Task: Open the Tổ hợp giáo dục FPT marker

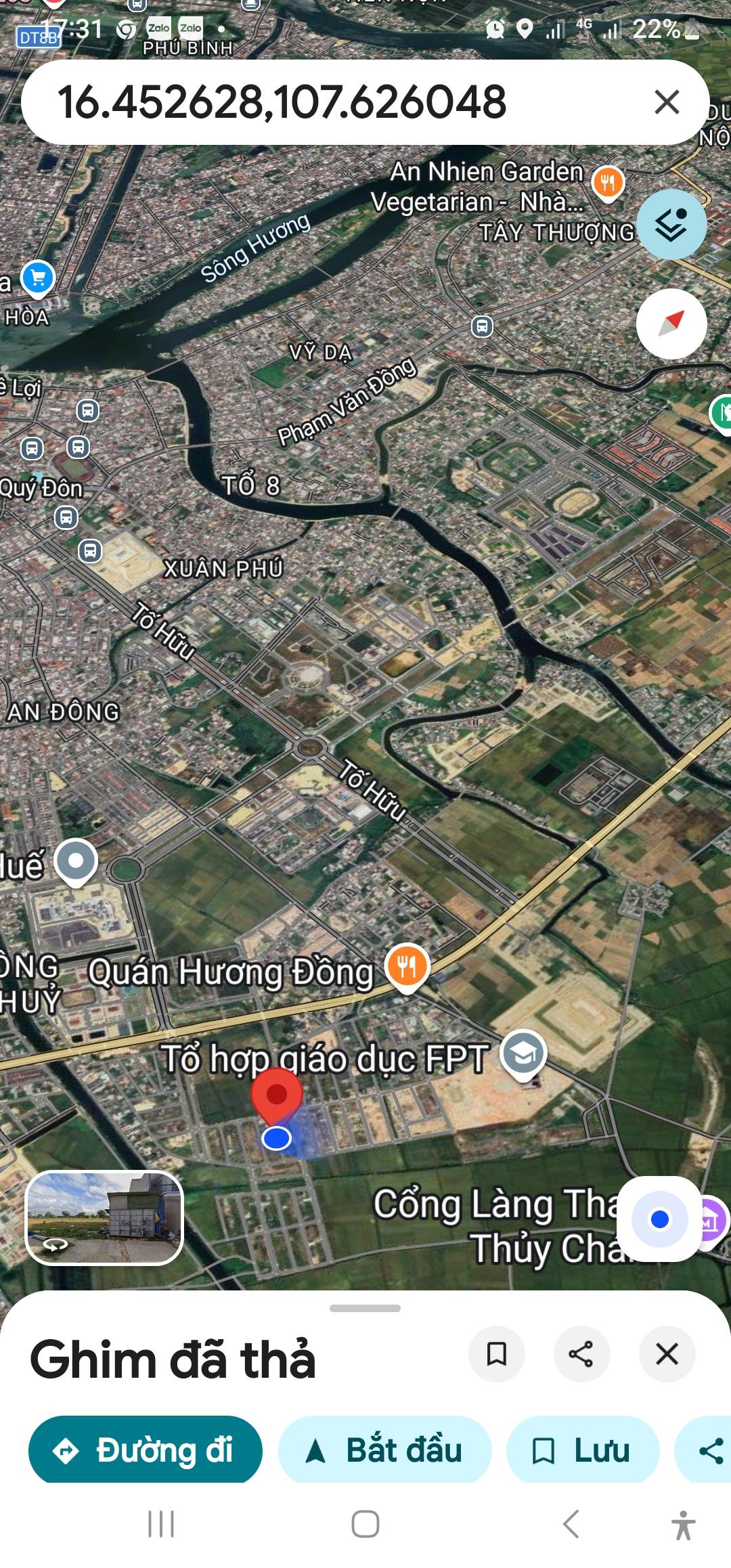Action: (x=523, y=1053)
